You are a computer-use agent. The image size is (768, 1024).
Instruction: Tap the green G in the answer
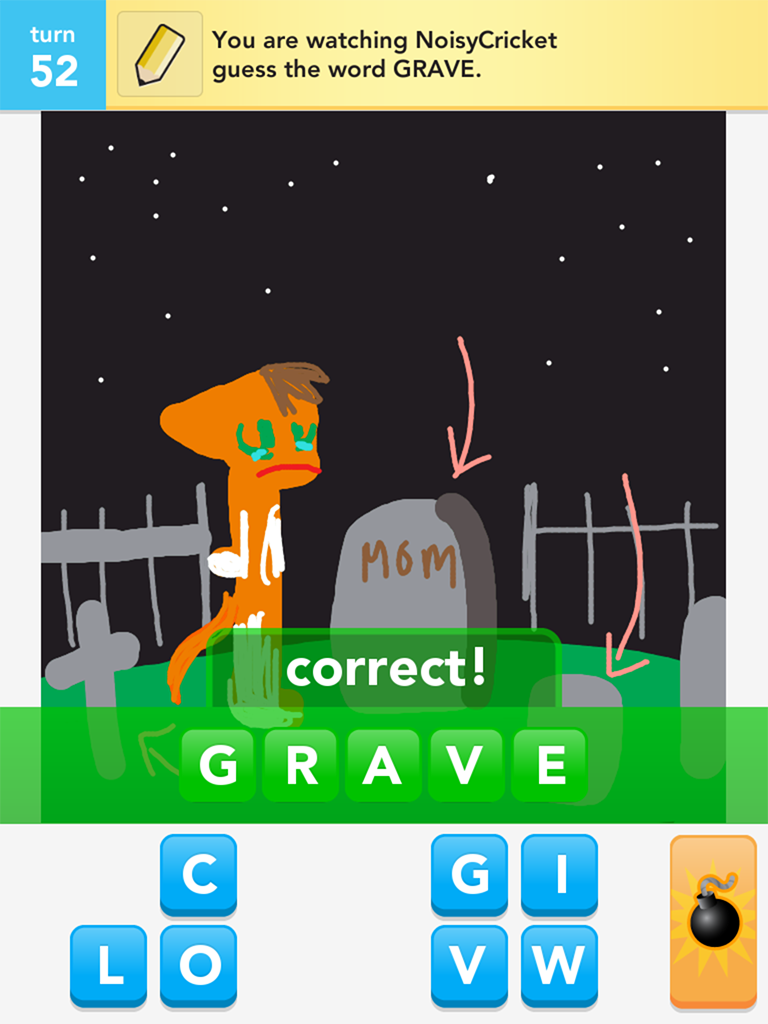coord(218,765)
